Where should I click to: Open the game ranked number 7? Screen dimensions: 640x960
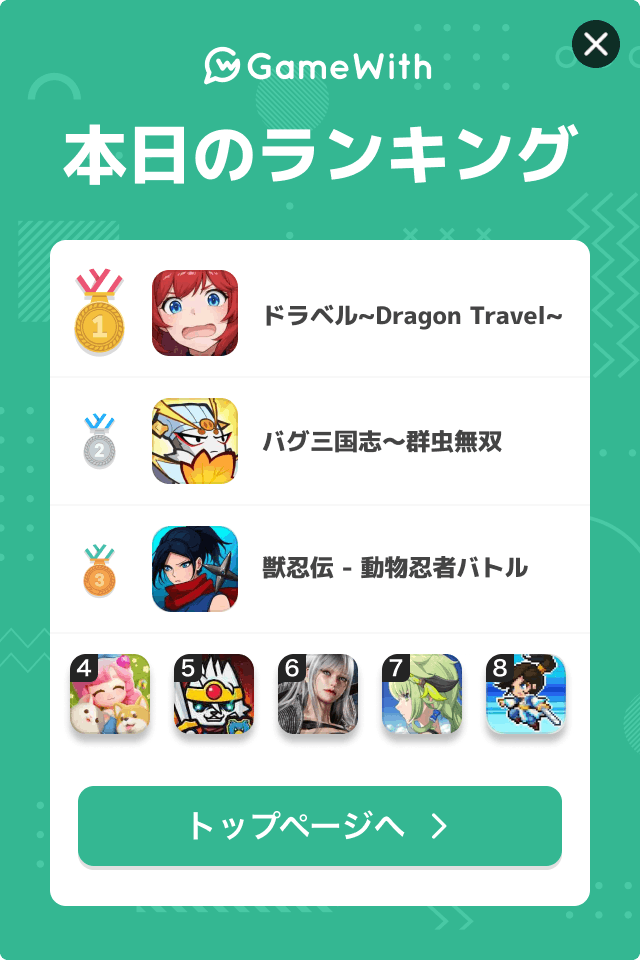coord(422,694)
